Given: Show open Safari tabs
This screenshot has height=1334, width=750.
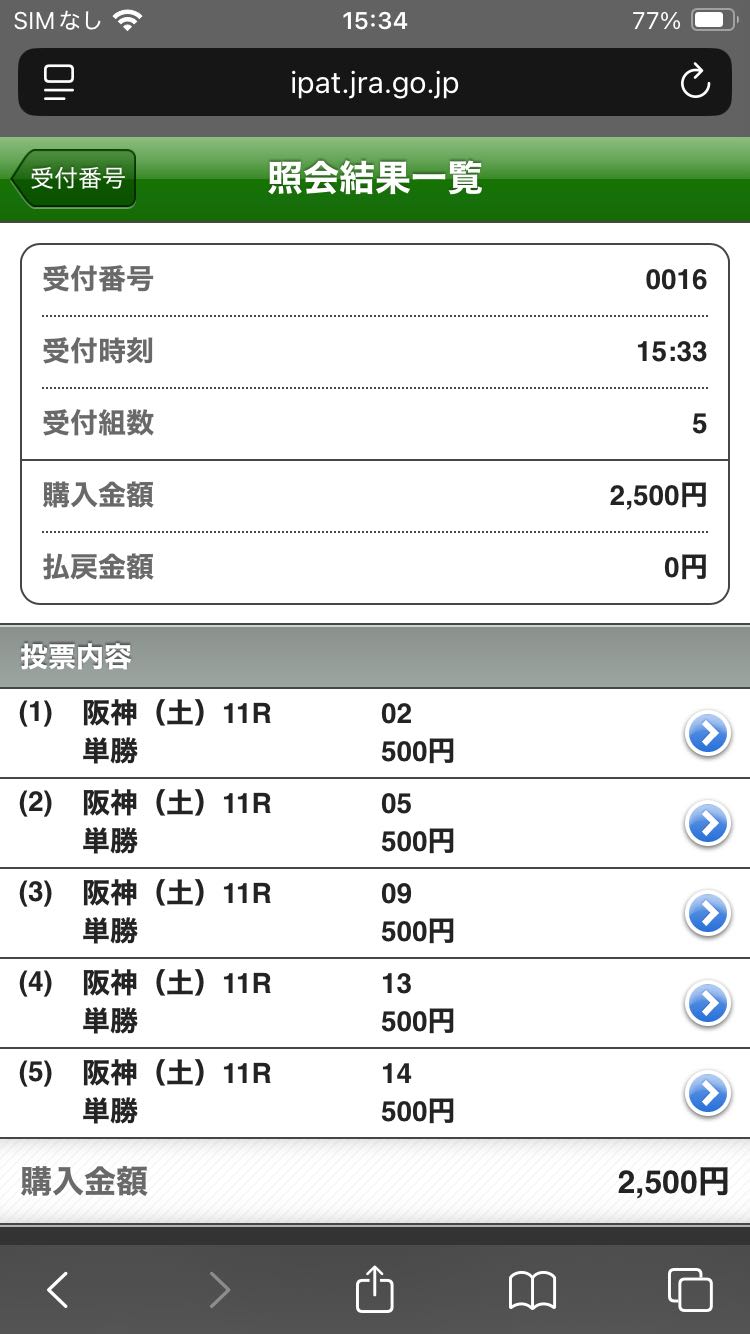Looking at the screenshot, I should click(690, 1290).
